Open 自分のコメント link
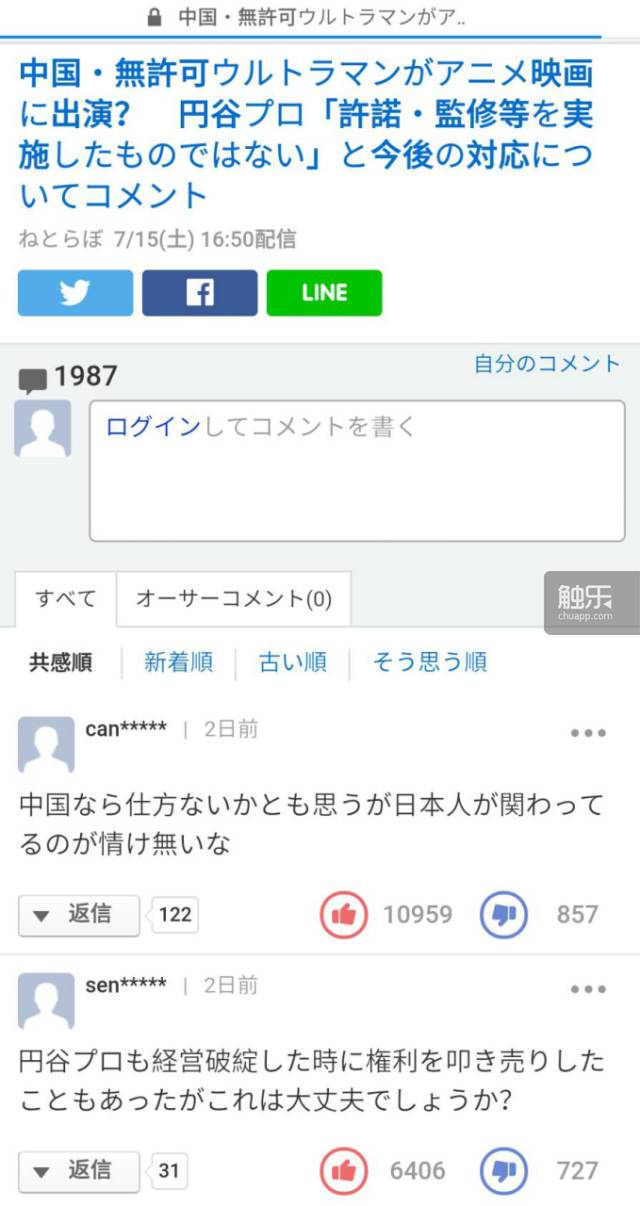Viewport: 640px width, 1206px height. 546,364
